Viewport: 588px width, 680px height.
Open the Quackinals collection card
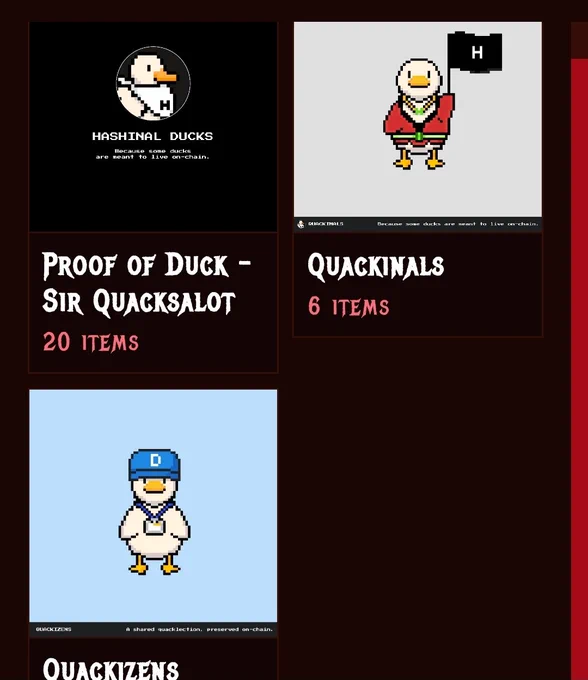coord(418,179)
